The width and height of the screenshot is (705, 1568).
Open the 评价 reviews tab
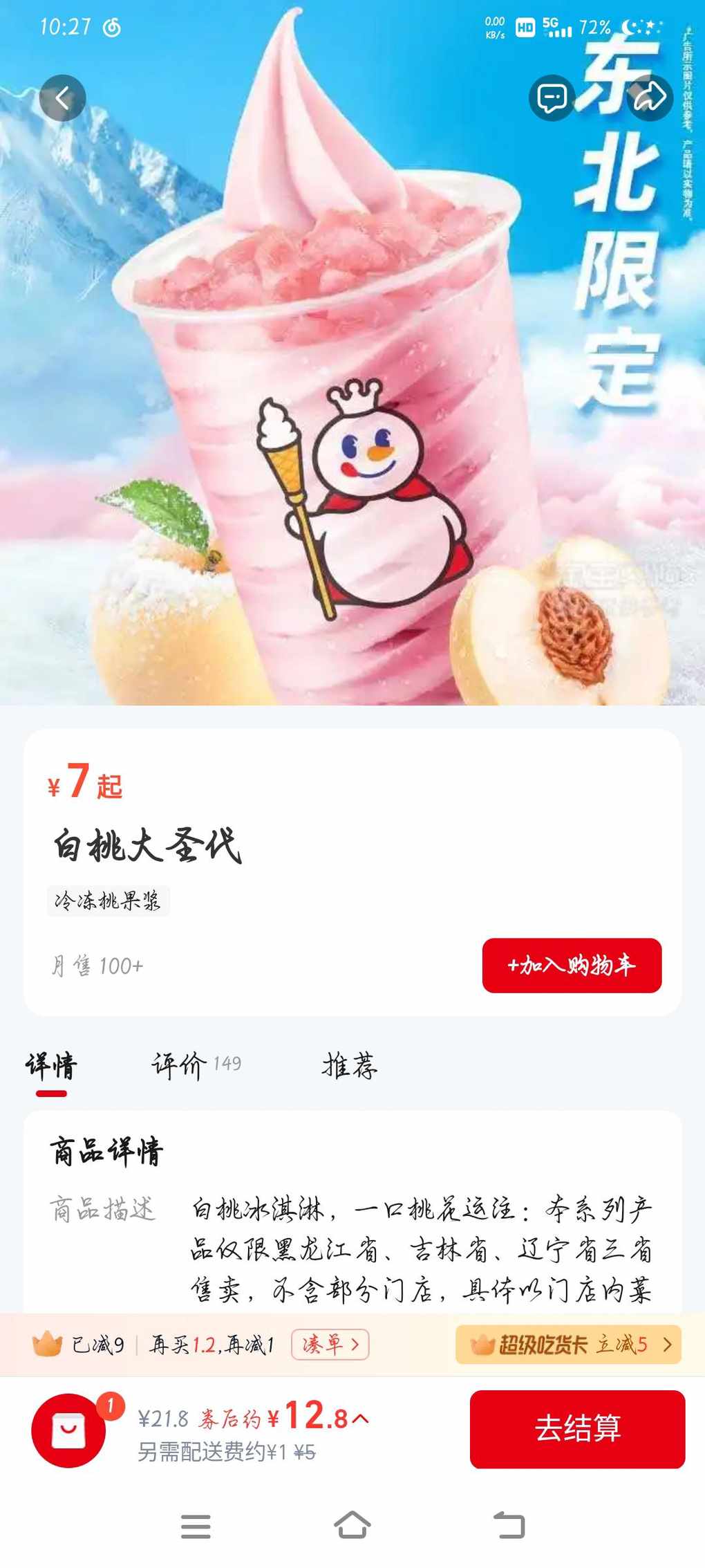196,1066
